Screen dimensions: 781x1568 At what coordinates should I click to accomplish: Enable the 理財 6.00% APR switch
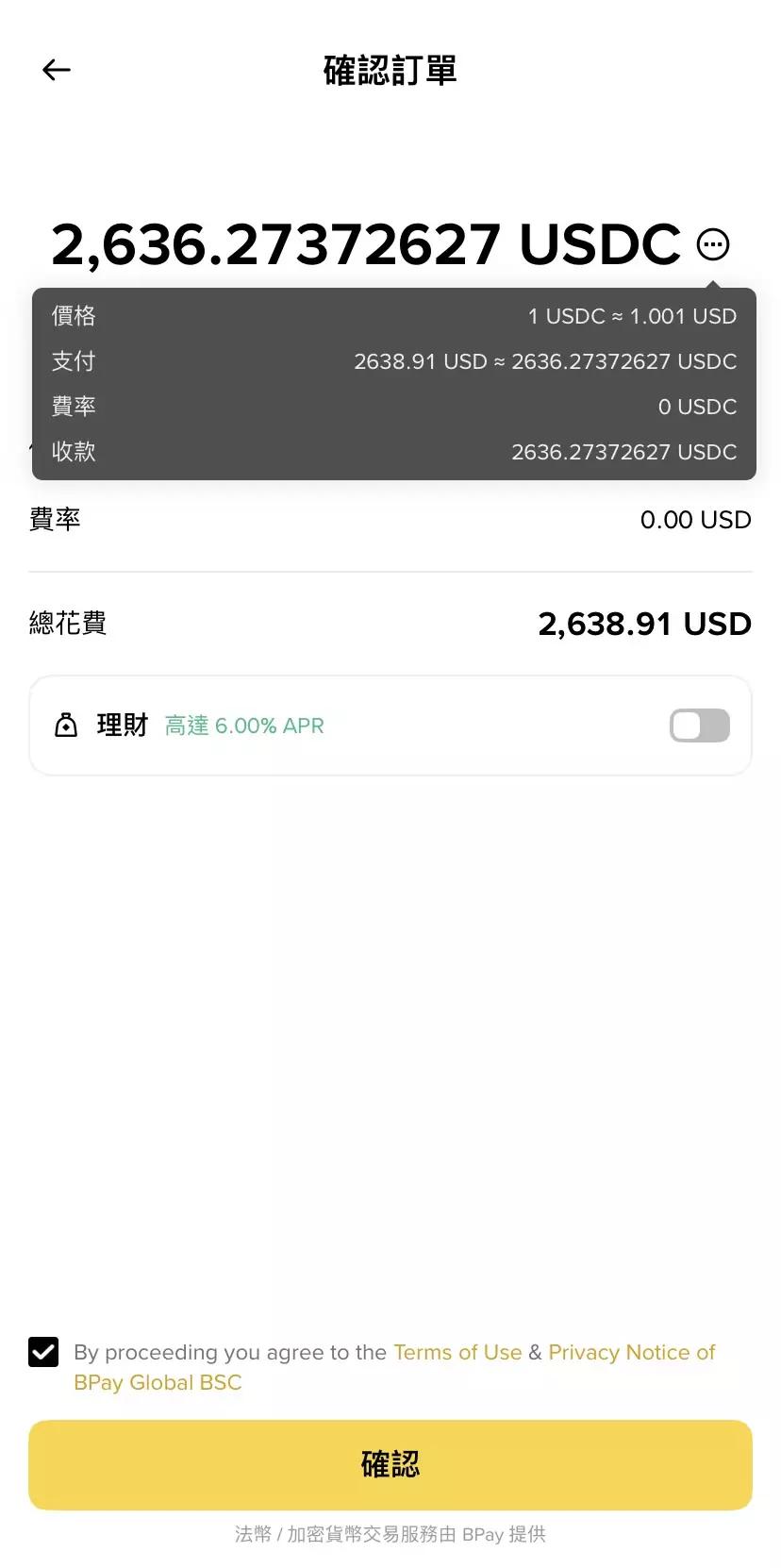[699, 726]
